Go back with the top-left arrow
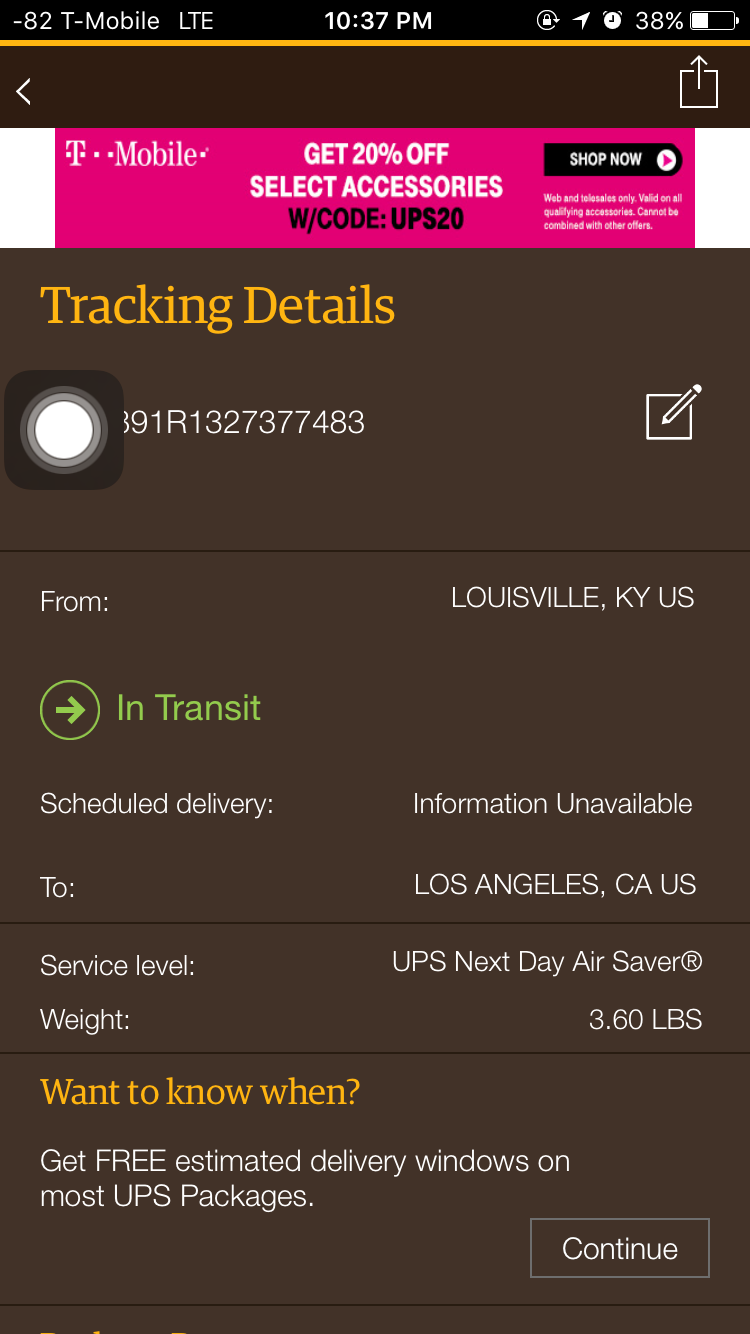Viewport: 750px width, 1334px height. coord(24,91)
